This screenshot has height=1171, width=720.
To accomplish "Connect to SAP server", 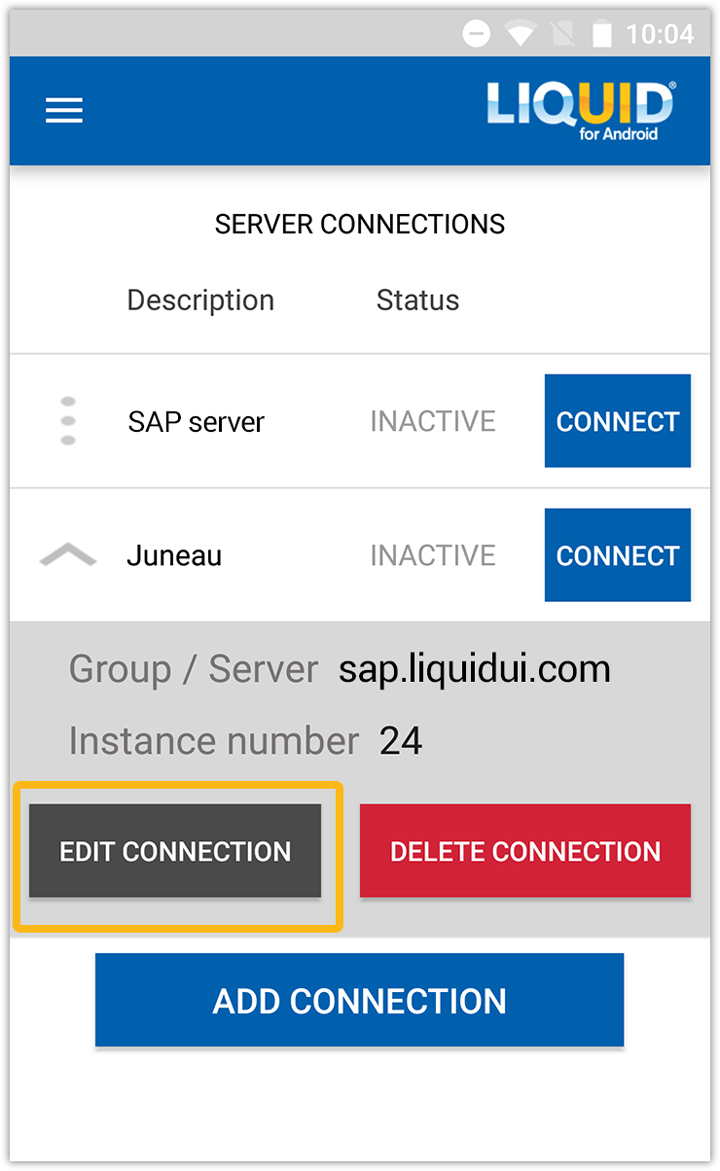I will click(617, 421).
